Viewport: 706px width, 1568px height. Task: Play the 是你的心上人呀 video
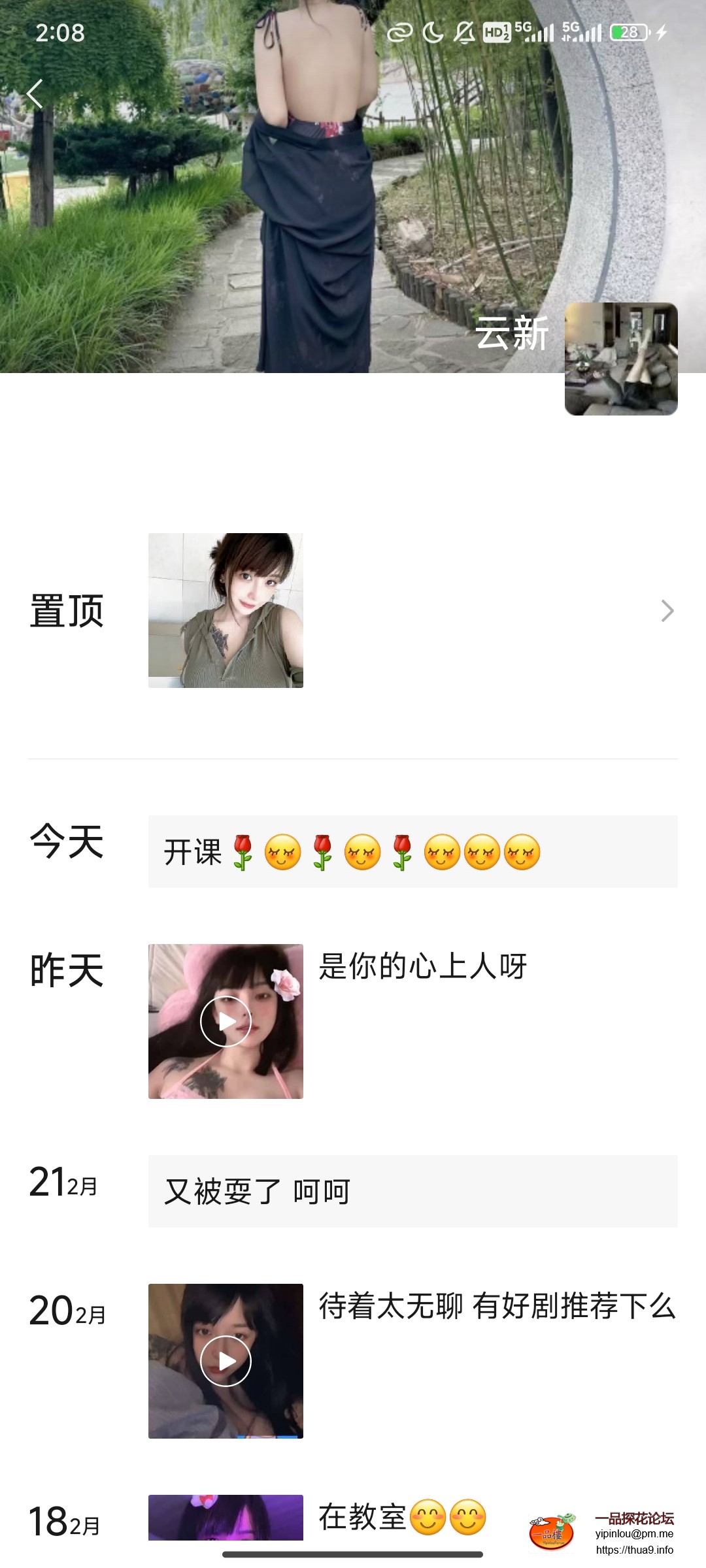[x=226, y=1021]
